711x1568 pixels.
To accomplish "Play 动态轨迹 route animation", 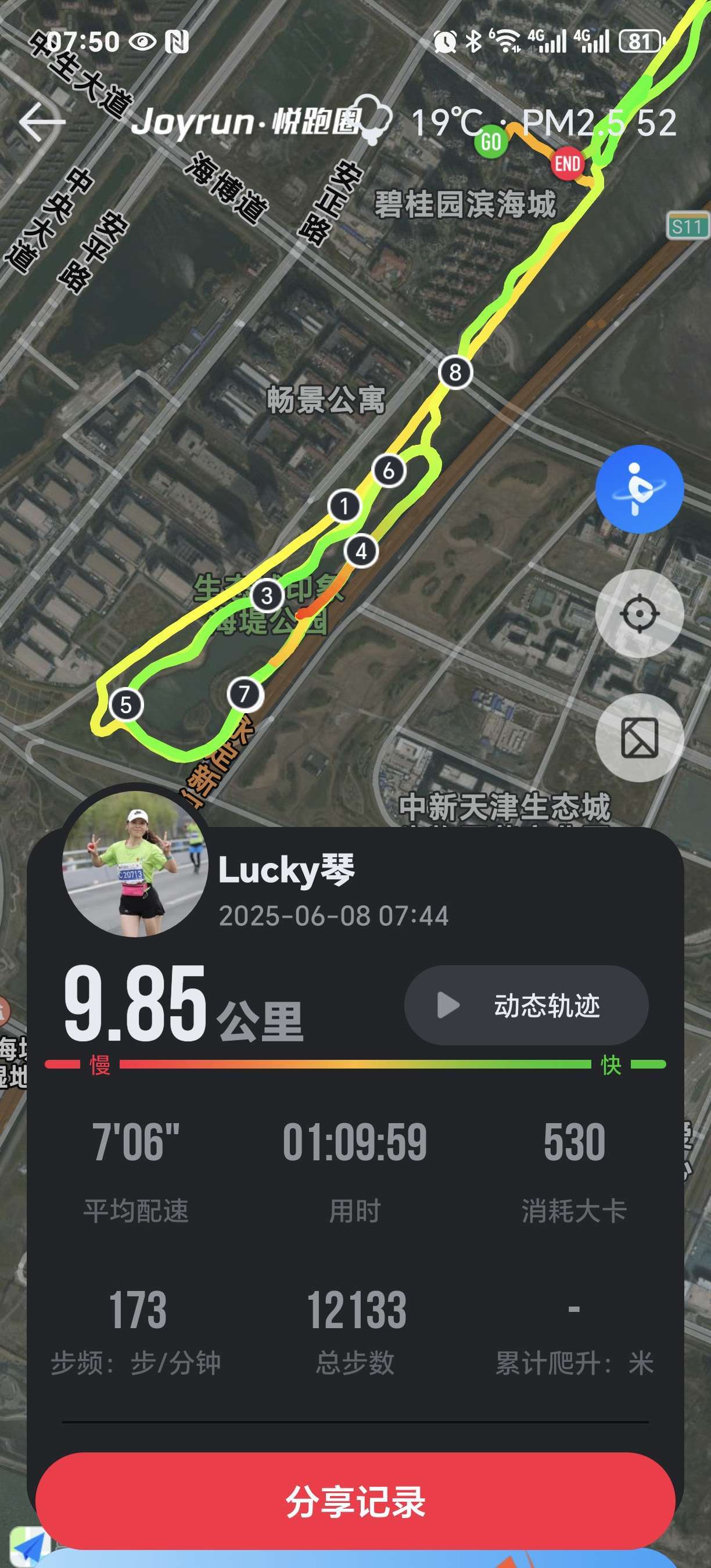I will click(525, 1006).
